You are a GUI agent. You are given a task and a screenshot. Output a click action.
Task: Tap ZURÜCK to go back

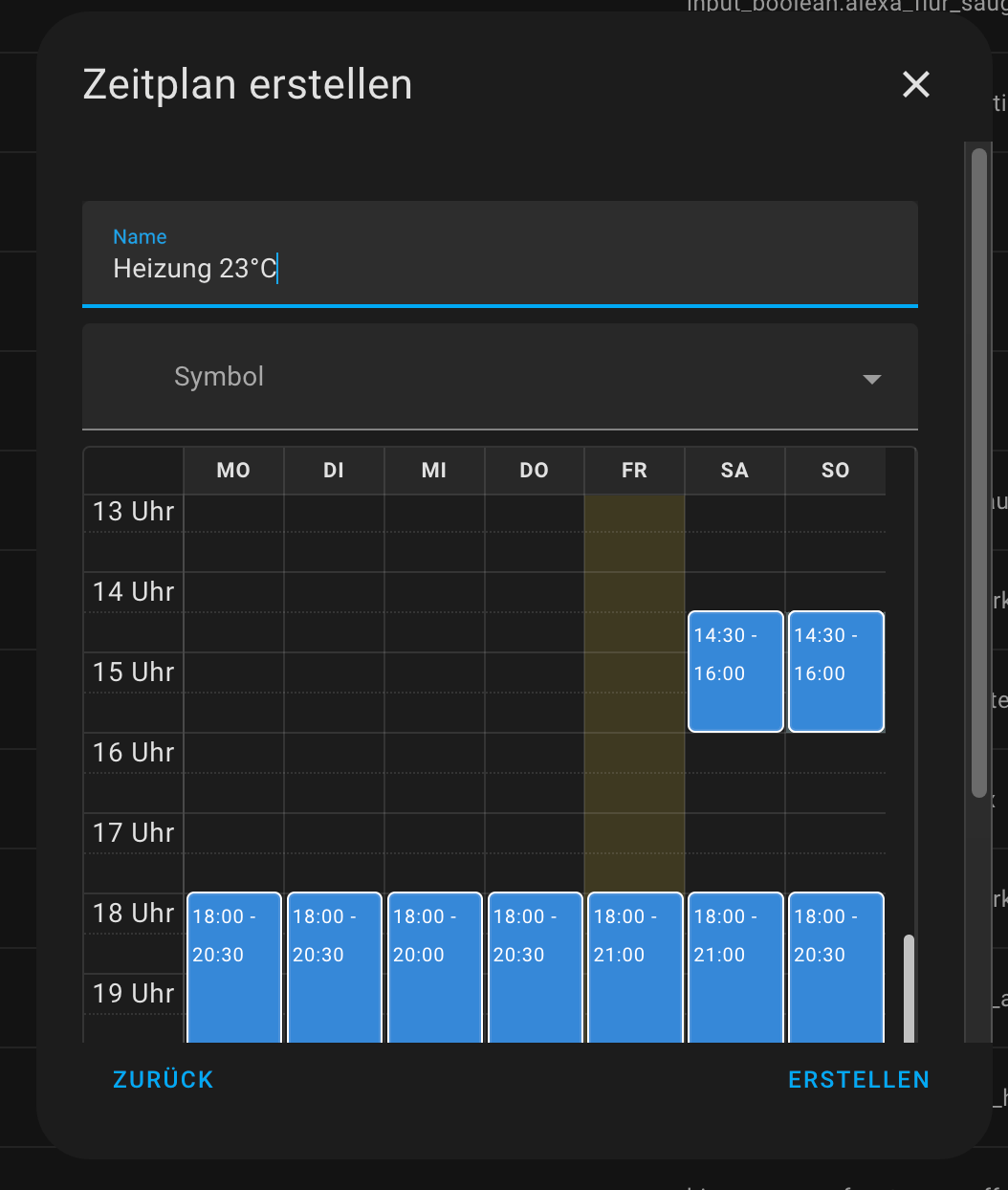tap(164, 1079)
